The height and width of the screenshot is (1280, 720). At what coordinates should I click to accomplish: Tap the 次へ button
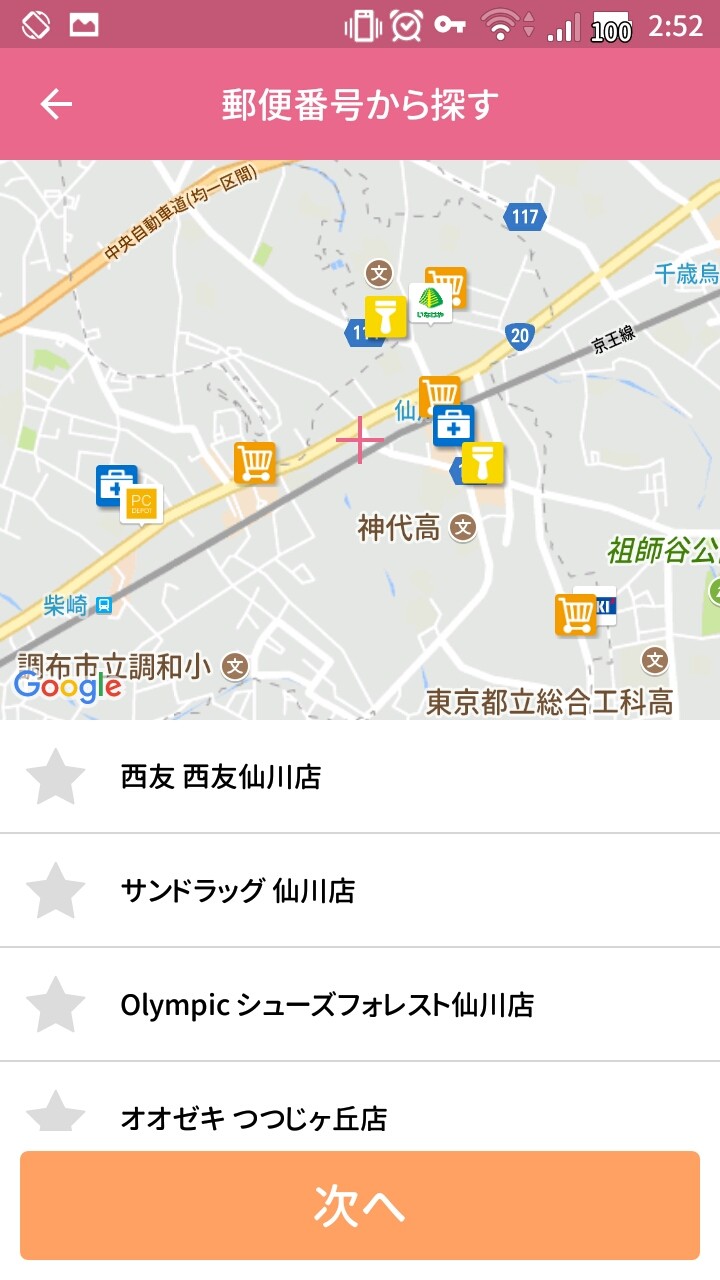360,1205
